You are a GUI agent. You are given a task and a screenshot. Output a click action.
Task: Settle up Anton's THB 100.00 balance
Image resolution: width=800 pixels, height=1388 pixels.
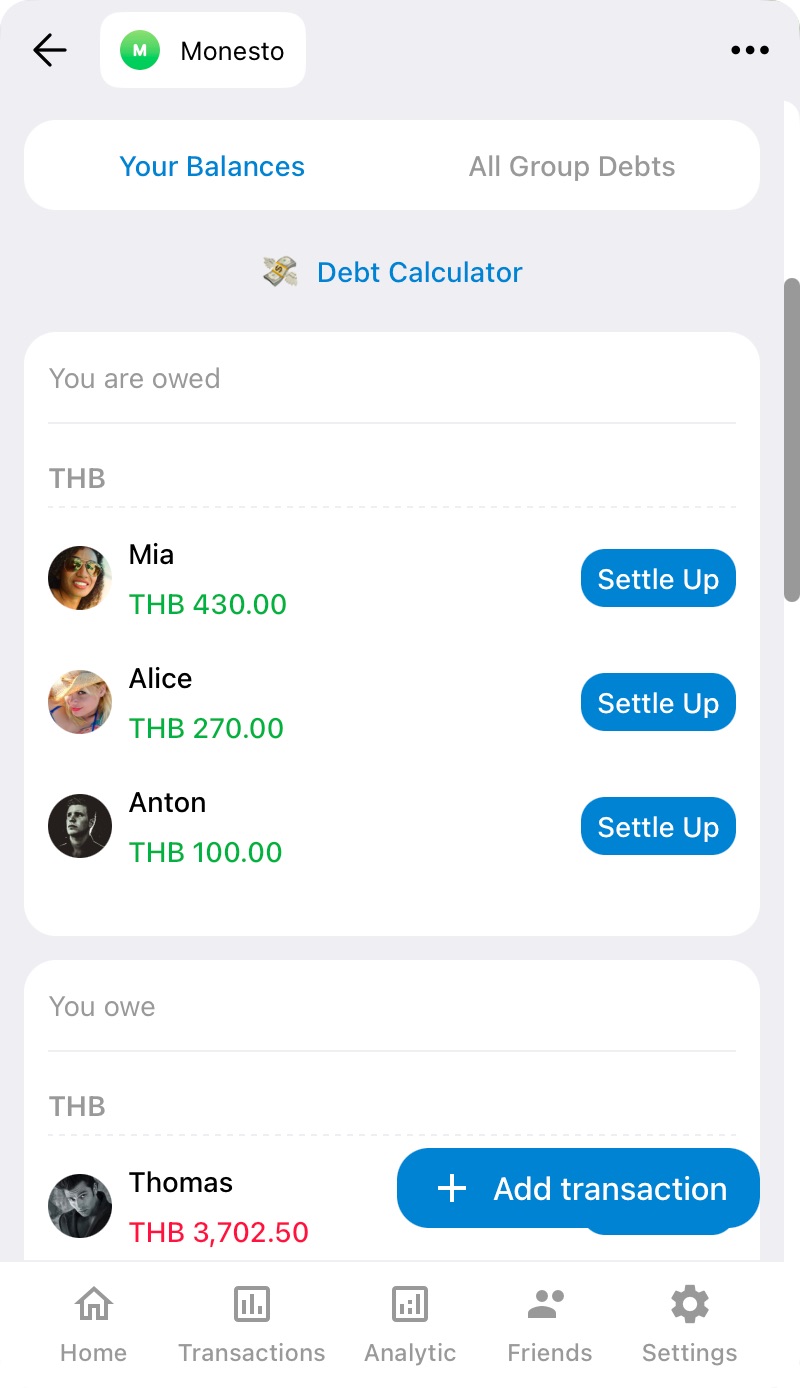pos(657,826)
